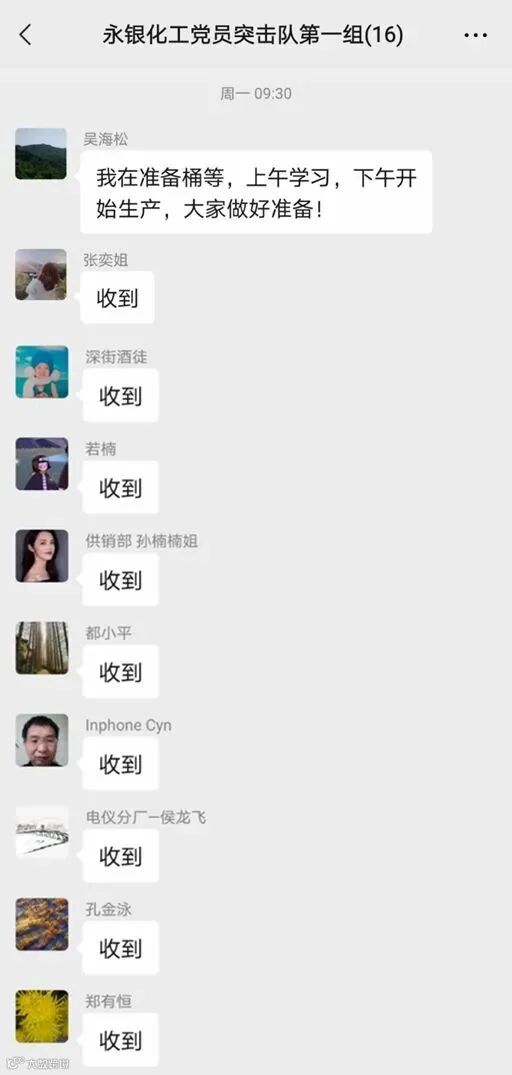Open 张奕姐's avatar

click(41, 274)
